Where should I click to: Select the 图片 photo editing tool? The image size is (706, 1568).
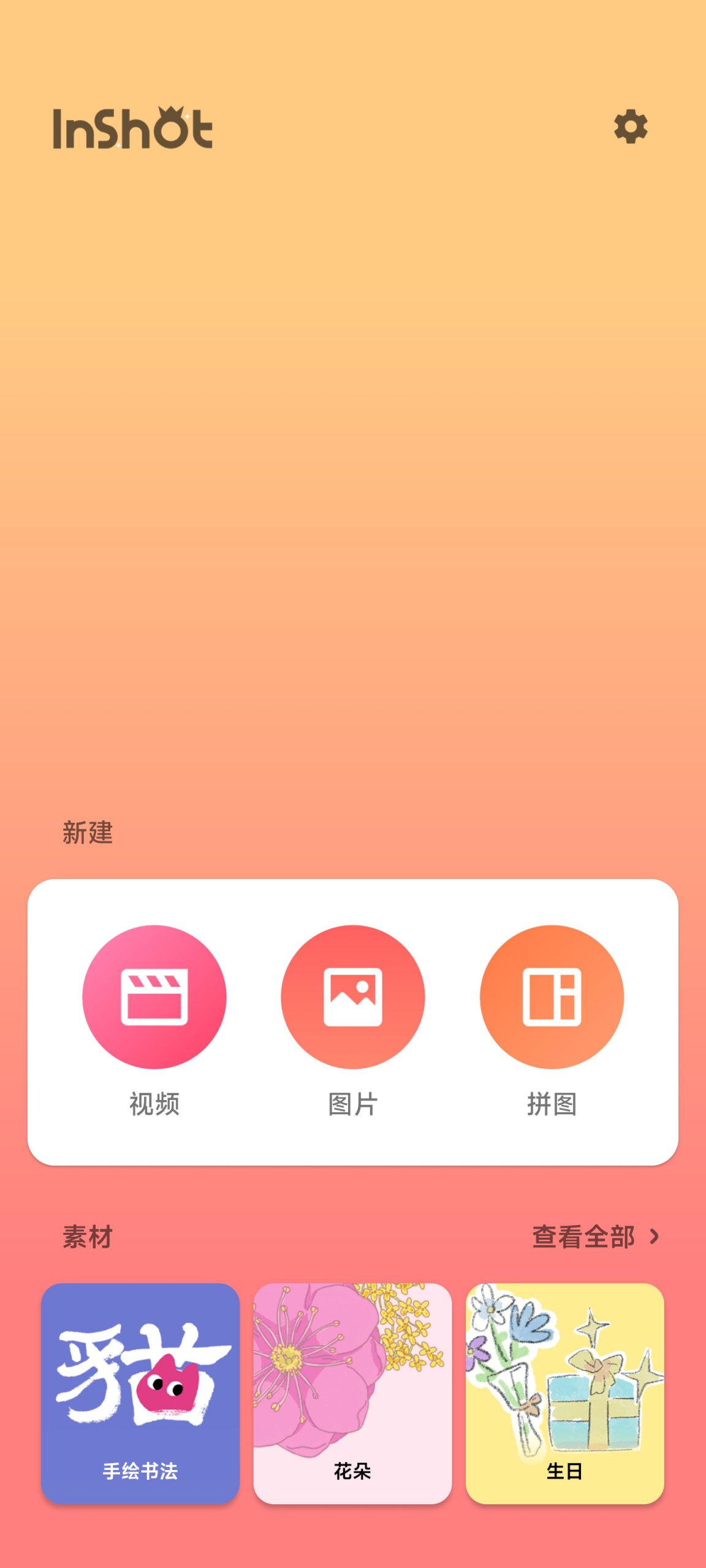tap(353, 997)
